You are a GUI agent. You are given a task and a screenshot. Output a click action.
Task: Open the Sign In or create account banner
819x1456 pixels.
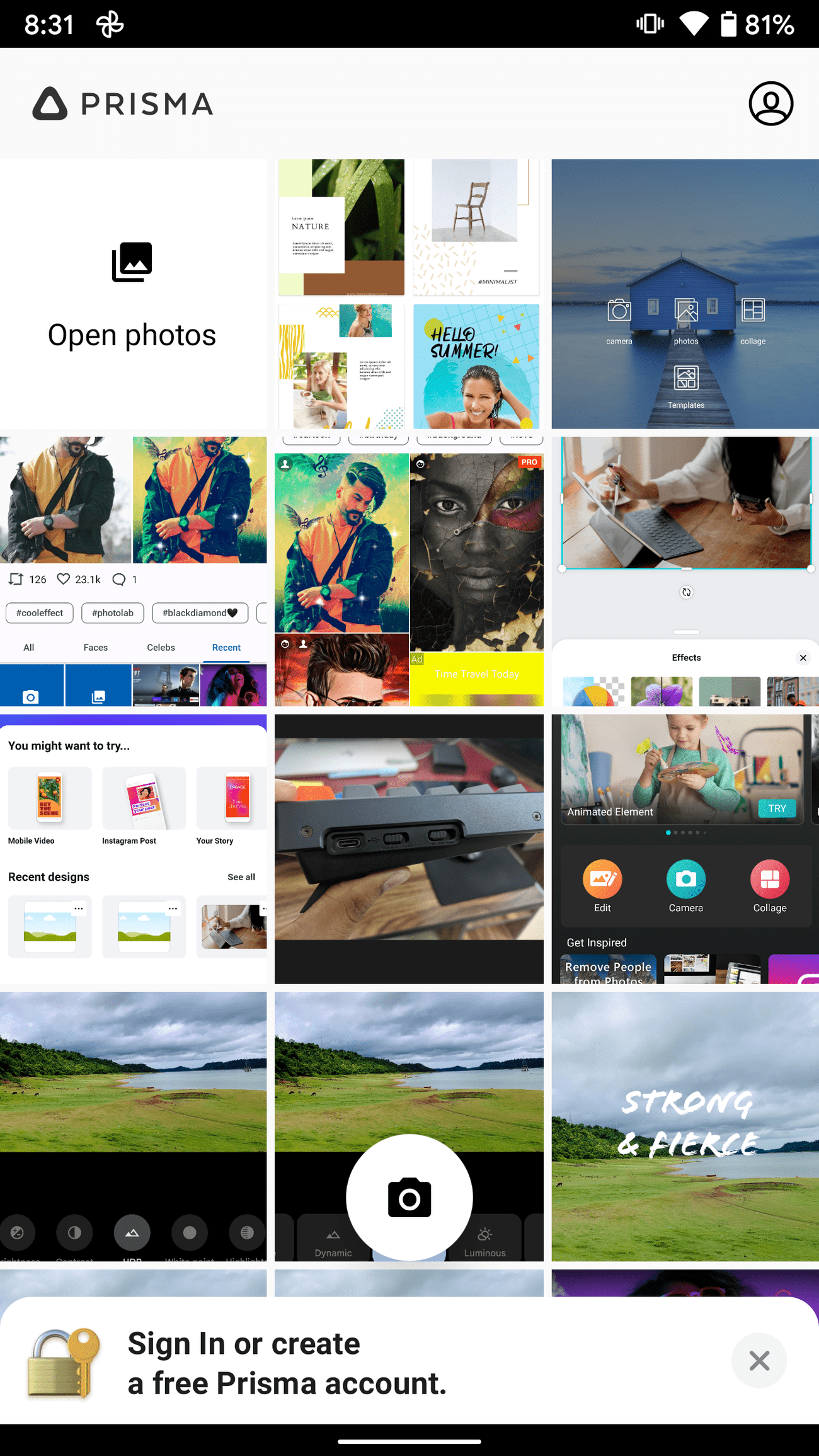287,1363
